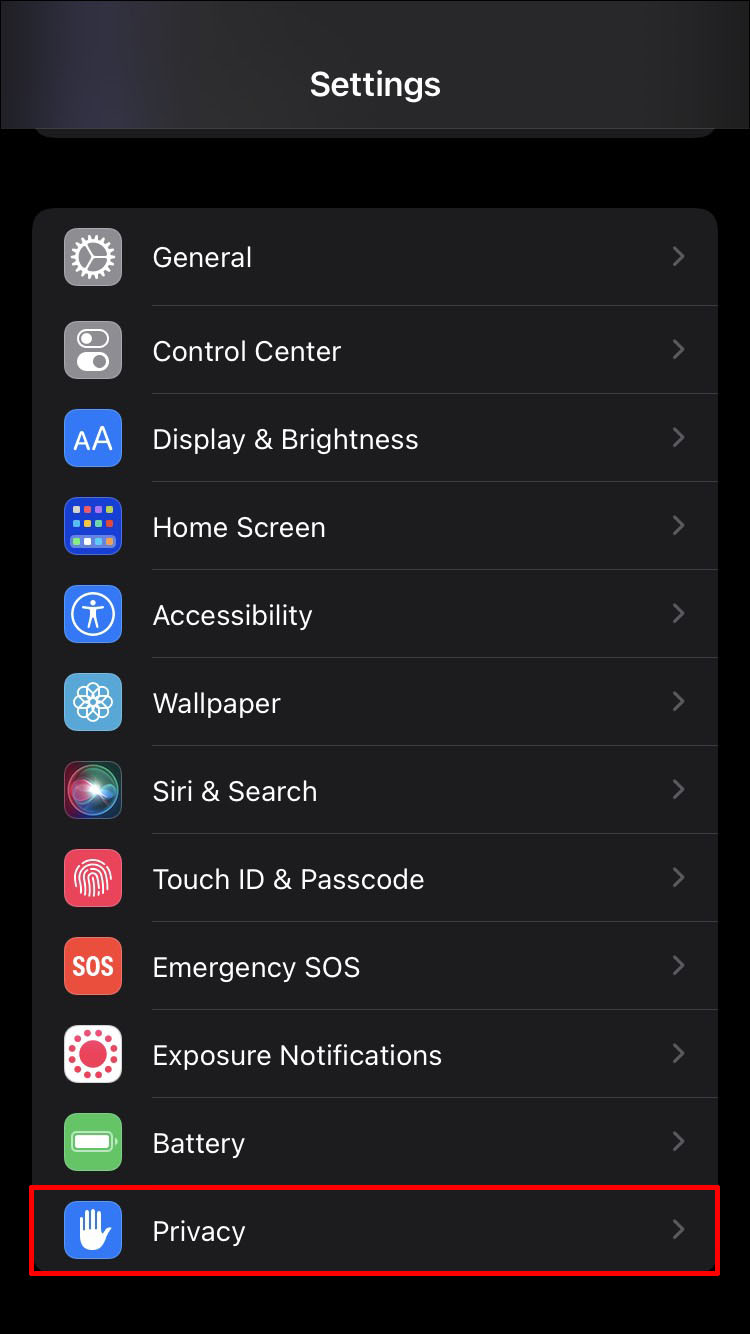750x1334 pixels.
Task: Open Exposure Notifications settings
Action: 375,1055
